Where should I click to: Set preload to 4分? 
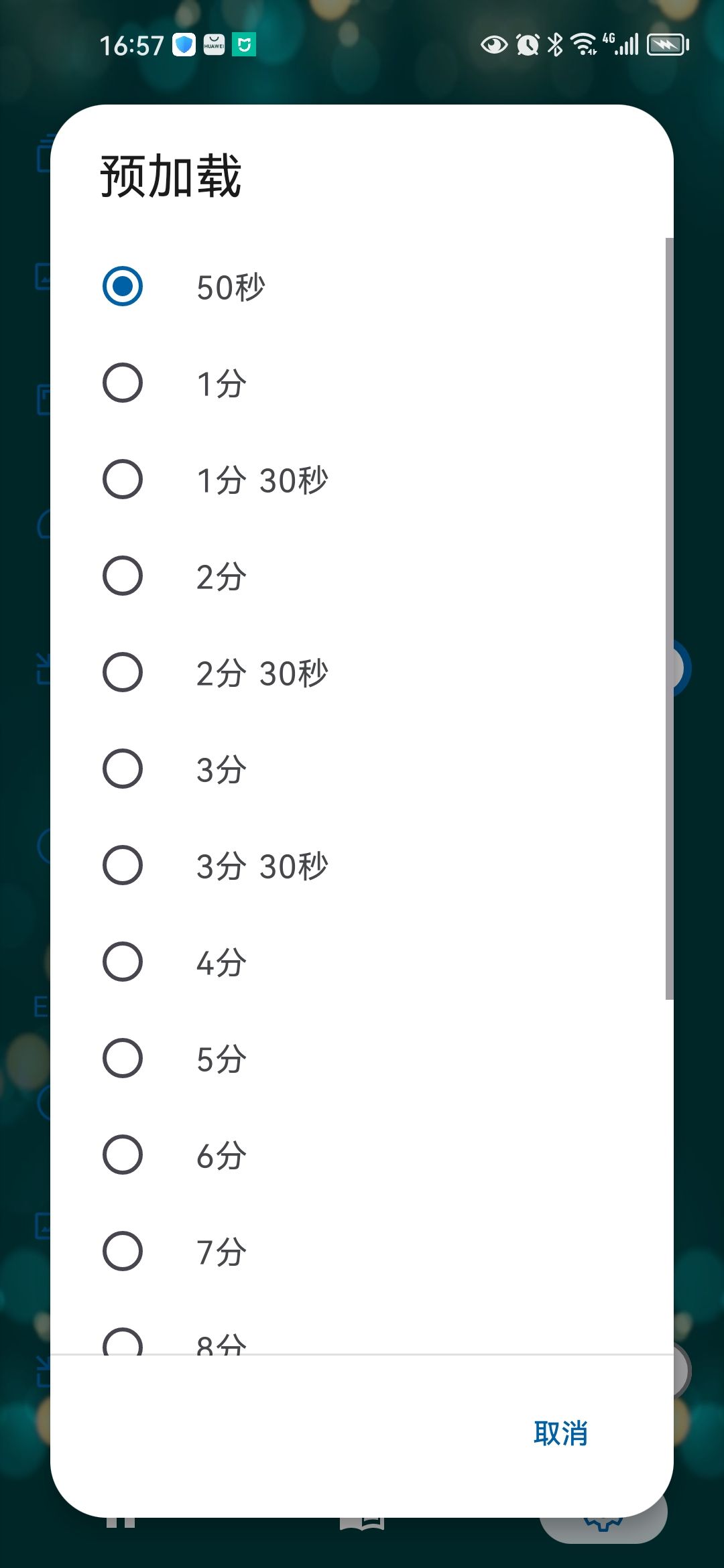click(x=362, y=962)
